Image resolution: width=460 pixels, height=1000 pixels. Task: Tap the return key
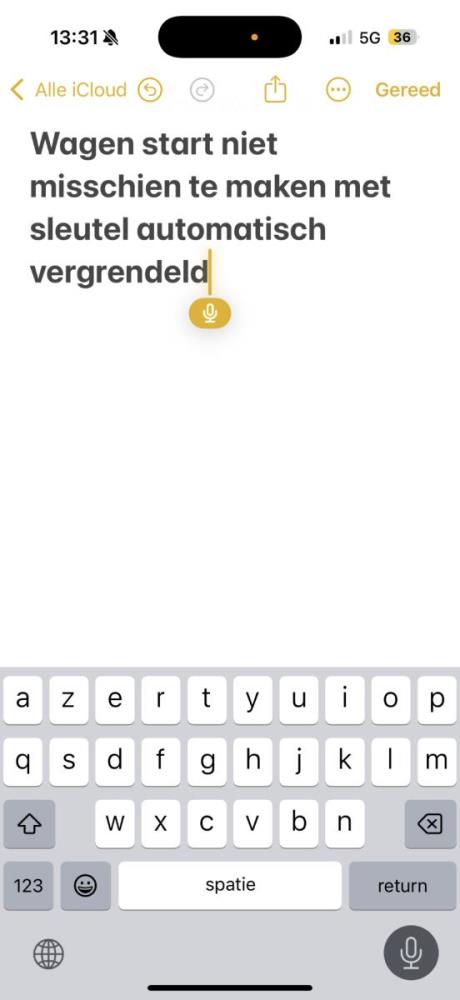click(402, 885)
